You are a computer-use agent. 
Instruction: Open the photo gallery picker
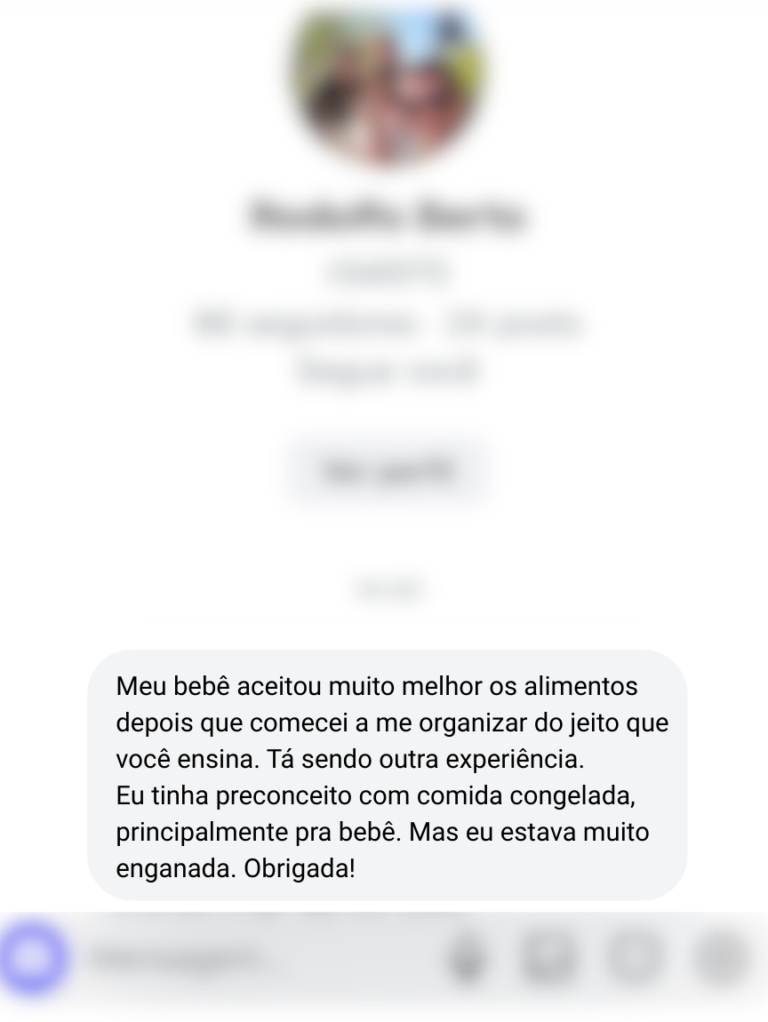(x=549, y=959)
